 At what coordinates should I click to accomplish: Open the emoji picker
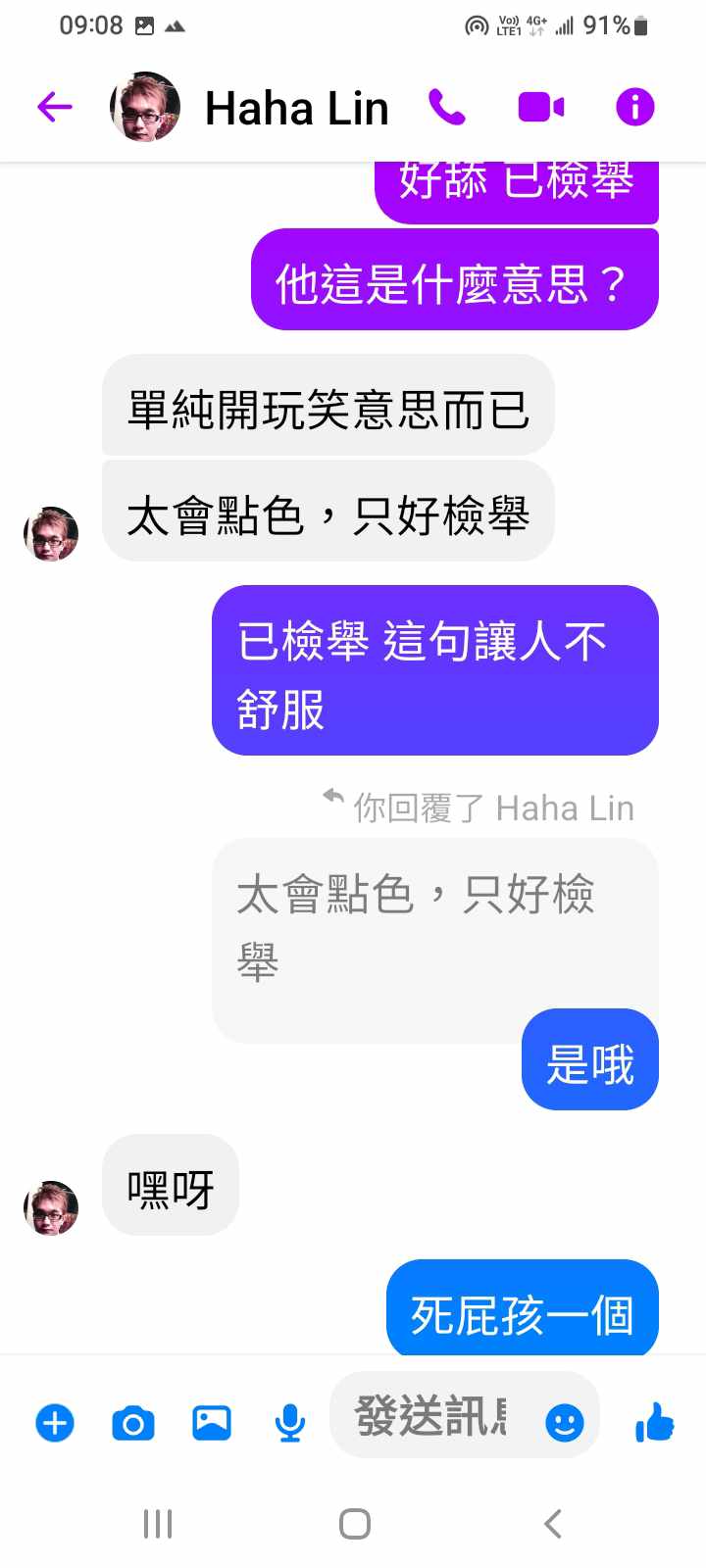pyautogui.click(x=564, y=1422)
